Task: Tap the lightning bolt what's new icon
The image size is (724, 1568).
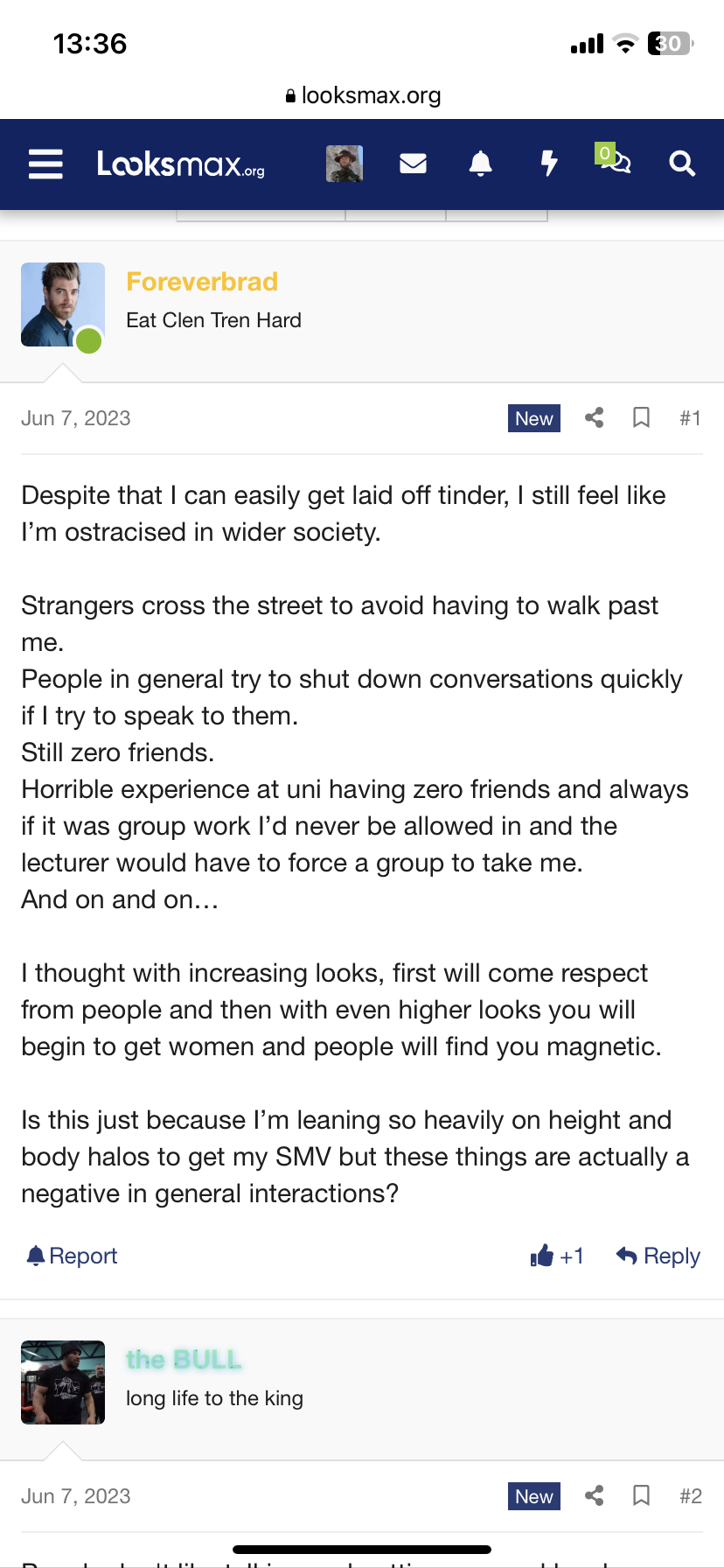Action: 549,164
